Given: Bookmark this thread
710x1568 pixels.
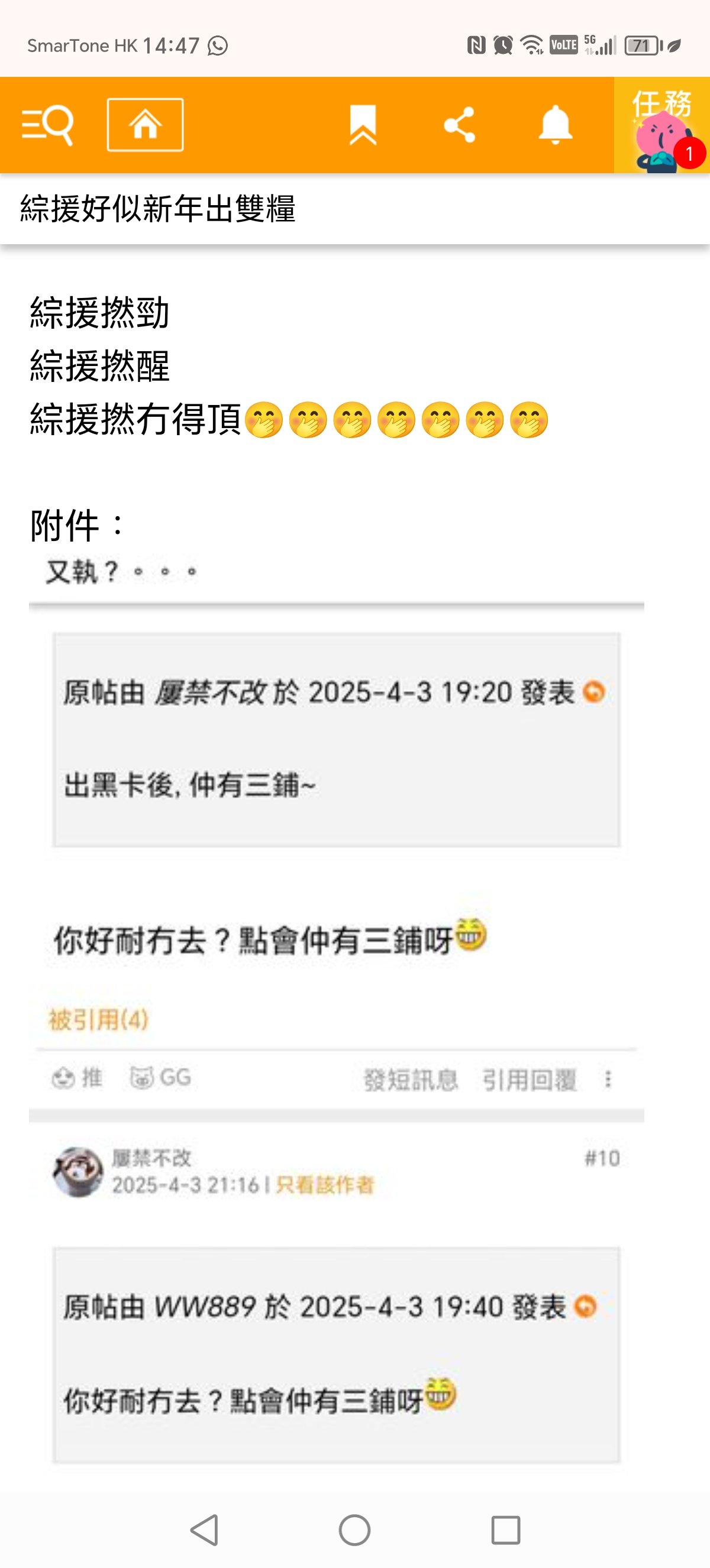Looking at the screenshot, I should [x=363, y=125].
